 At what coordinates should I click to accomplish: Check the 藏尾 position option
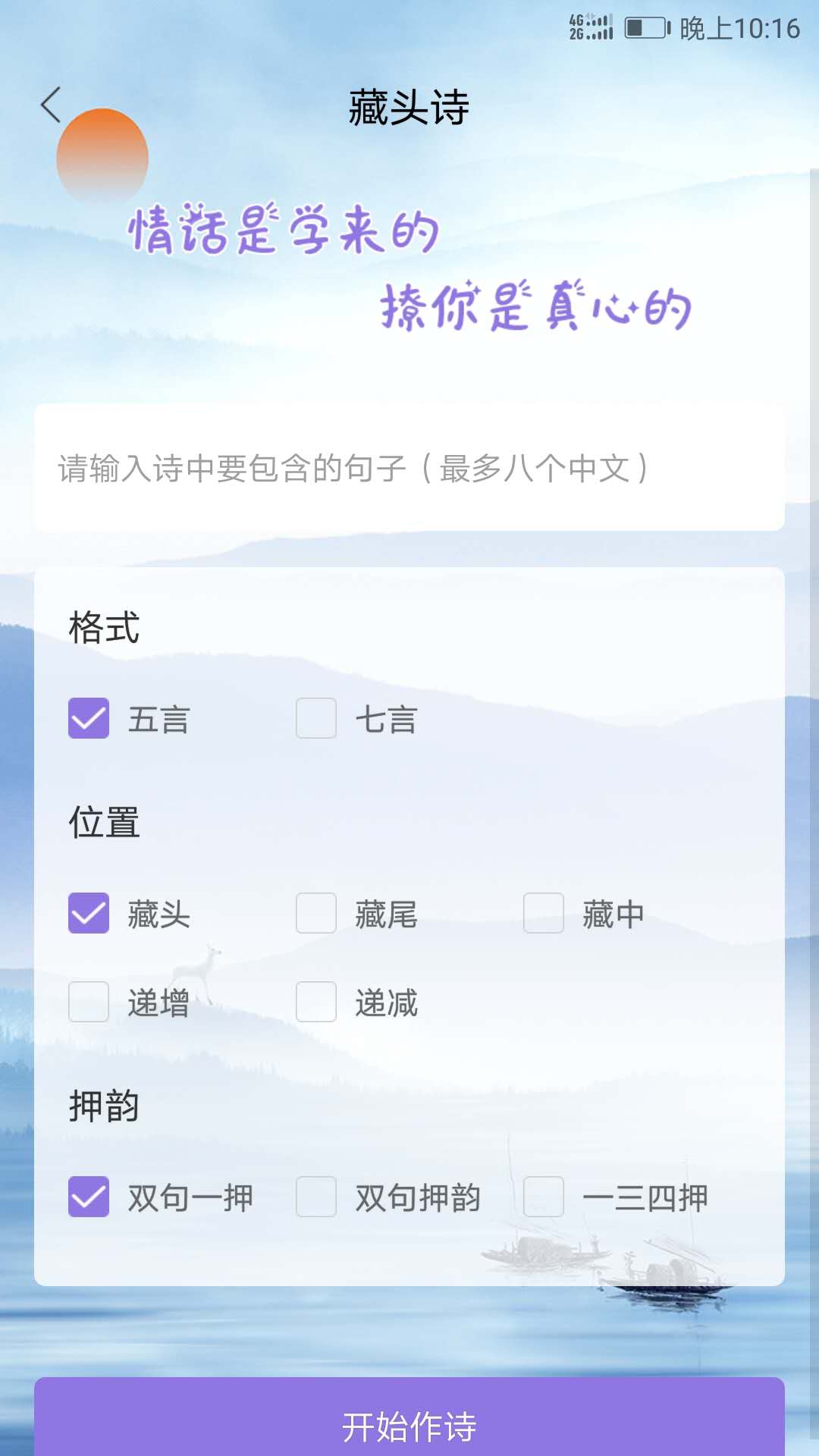tap(316, 914)
